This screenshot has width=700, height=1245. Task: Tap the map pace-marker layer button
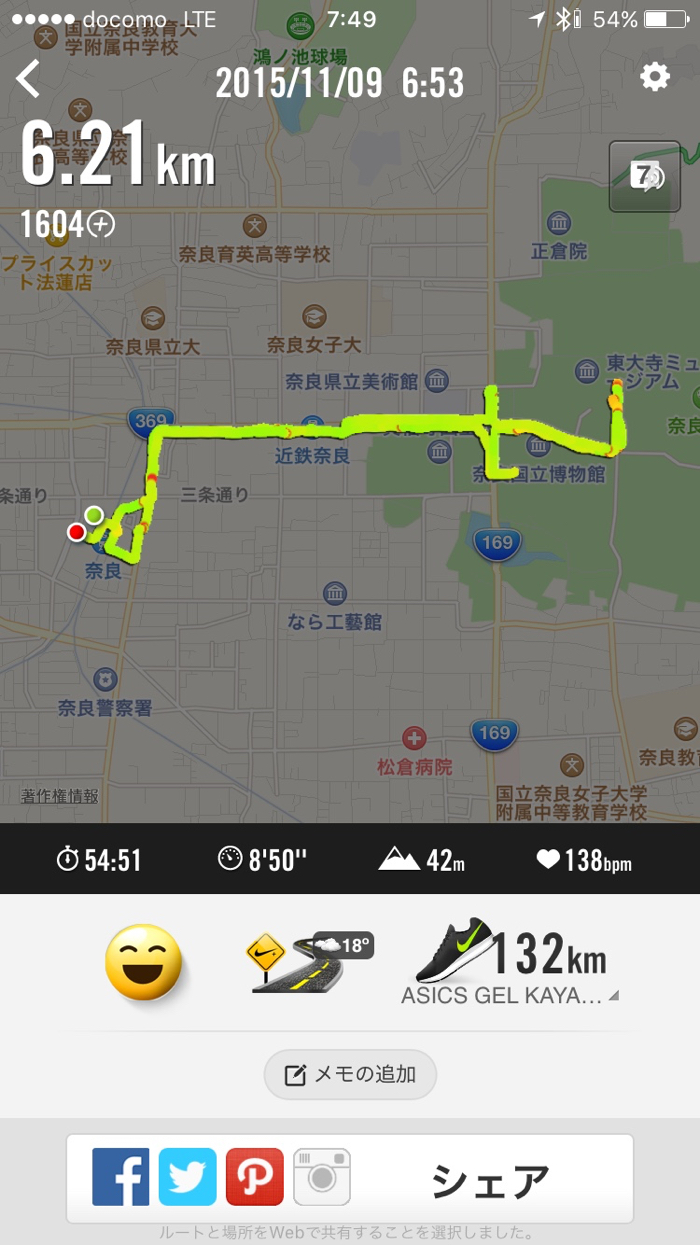(645, 177)
